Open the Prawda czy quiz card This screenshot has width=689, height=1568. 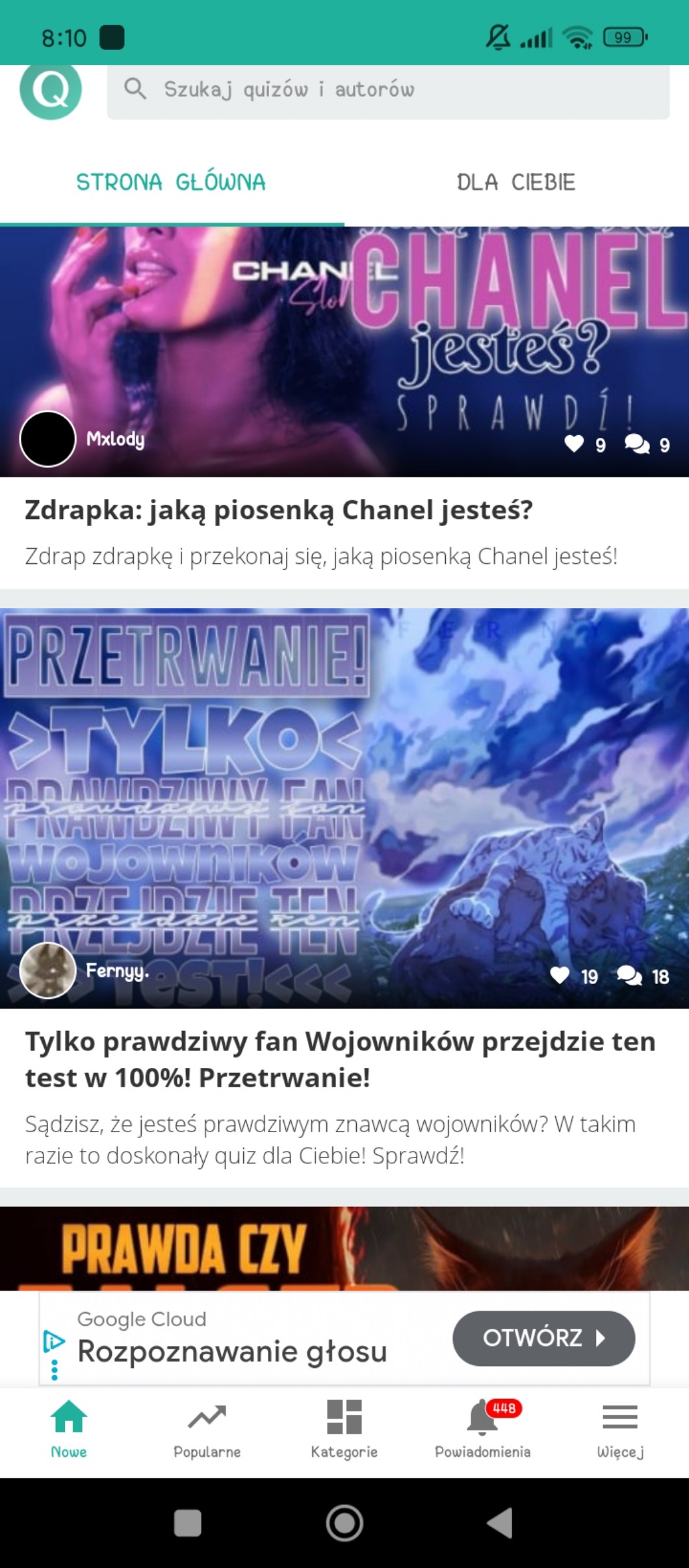pos(344,1248)
